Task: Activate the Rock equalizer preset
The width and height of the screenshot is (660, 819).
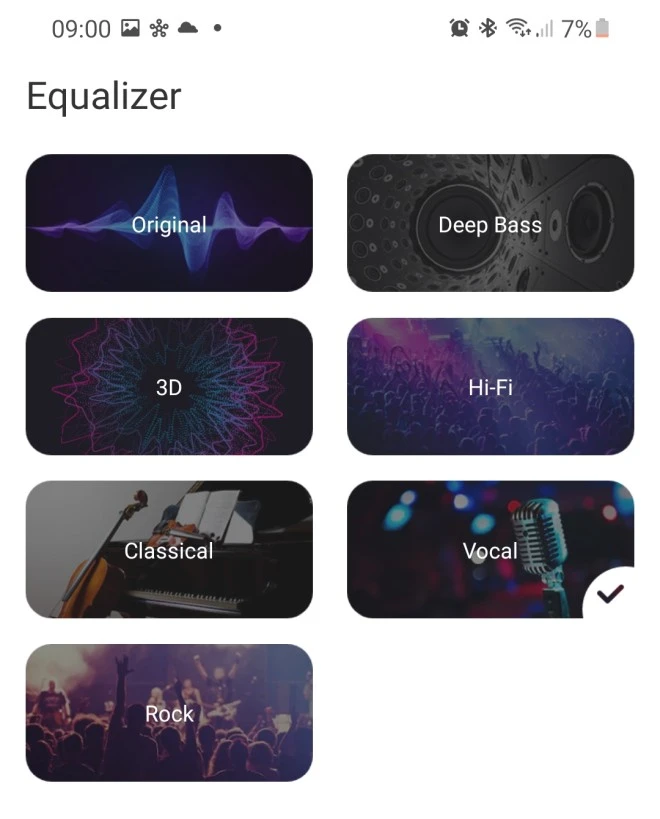Action: [169, 712]
